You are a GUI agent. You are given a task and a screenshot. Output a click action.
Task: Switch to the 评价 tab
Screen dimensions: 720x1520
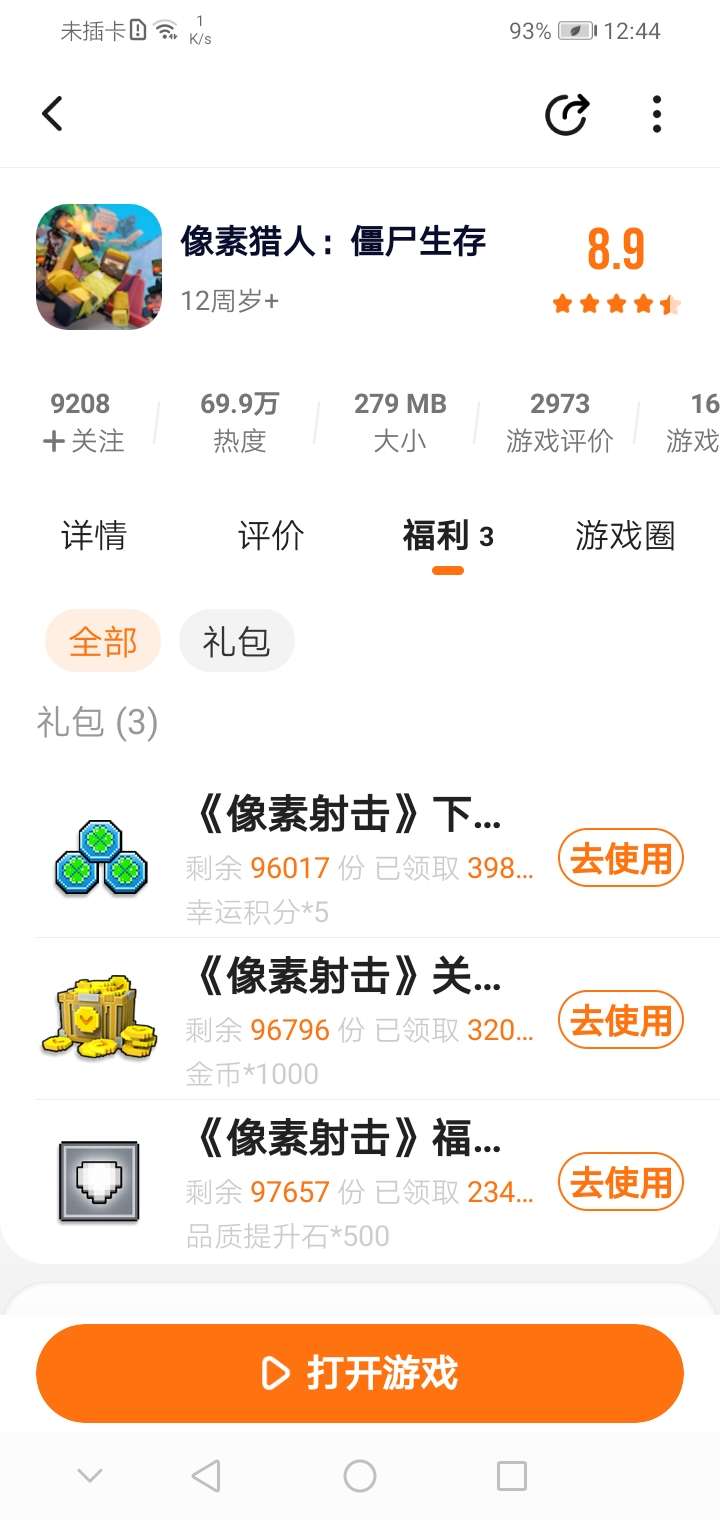pos(271,536)
